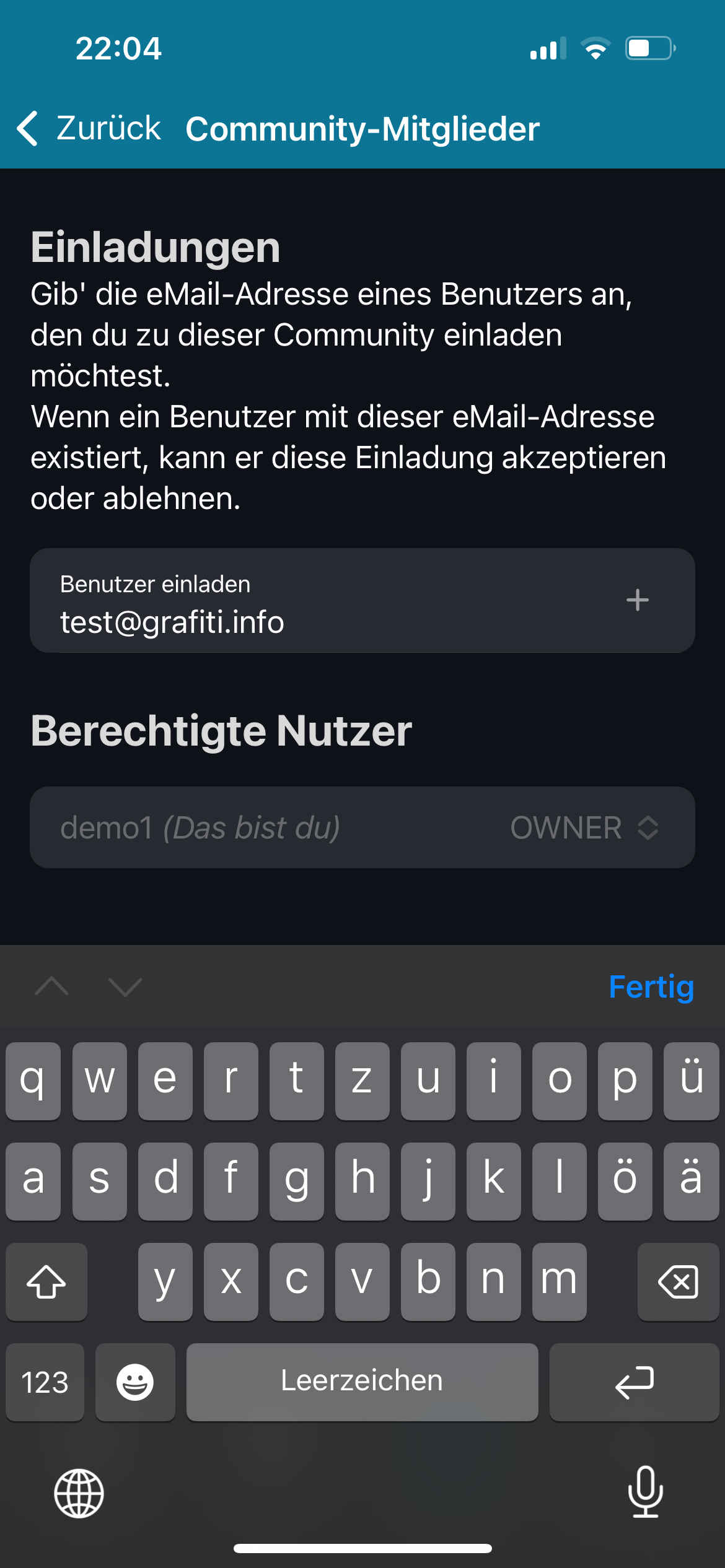Start dictation with the microphone key
The height and width of the screenshot is (1568, 725).
645,1492
